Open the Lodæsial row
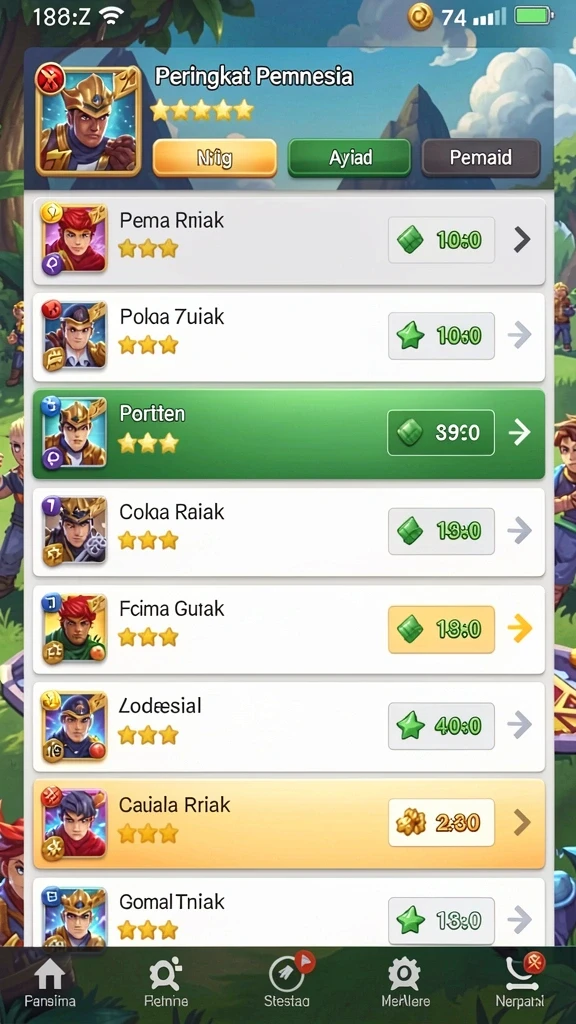Screen dimensions: 576x1024 (289, 726)
